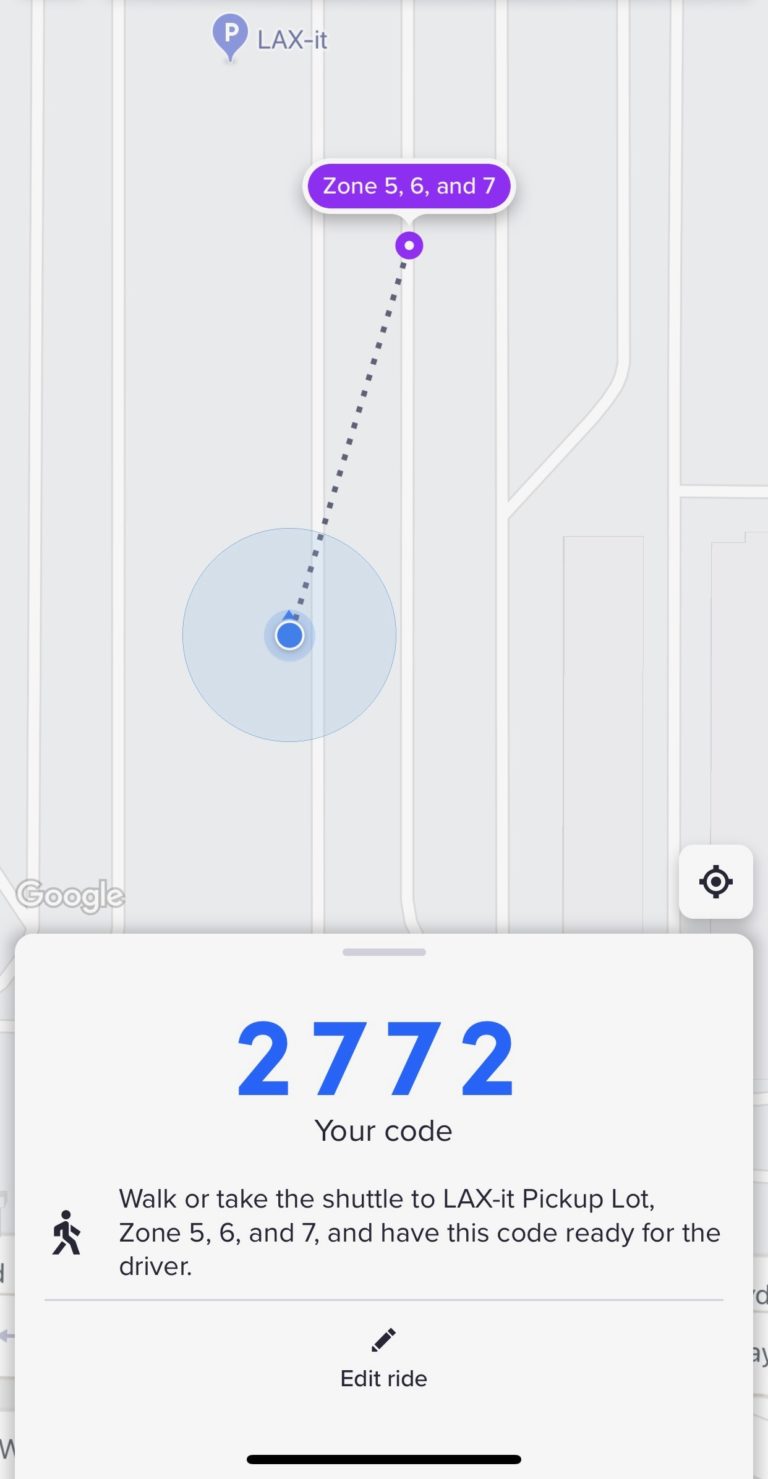768x1479 pixels.
Task: Tap the walking person icon
Action: coord(67,1233)
